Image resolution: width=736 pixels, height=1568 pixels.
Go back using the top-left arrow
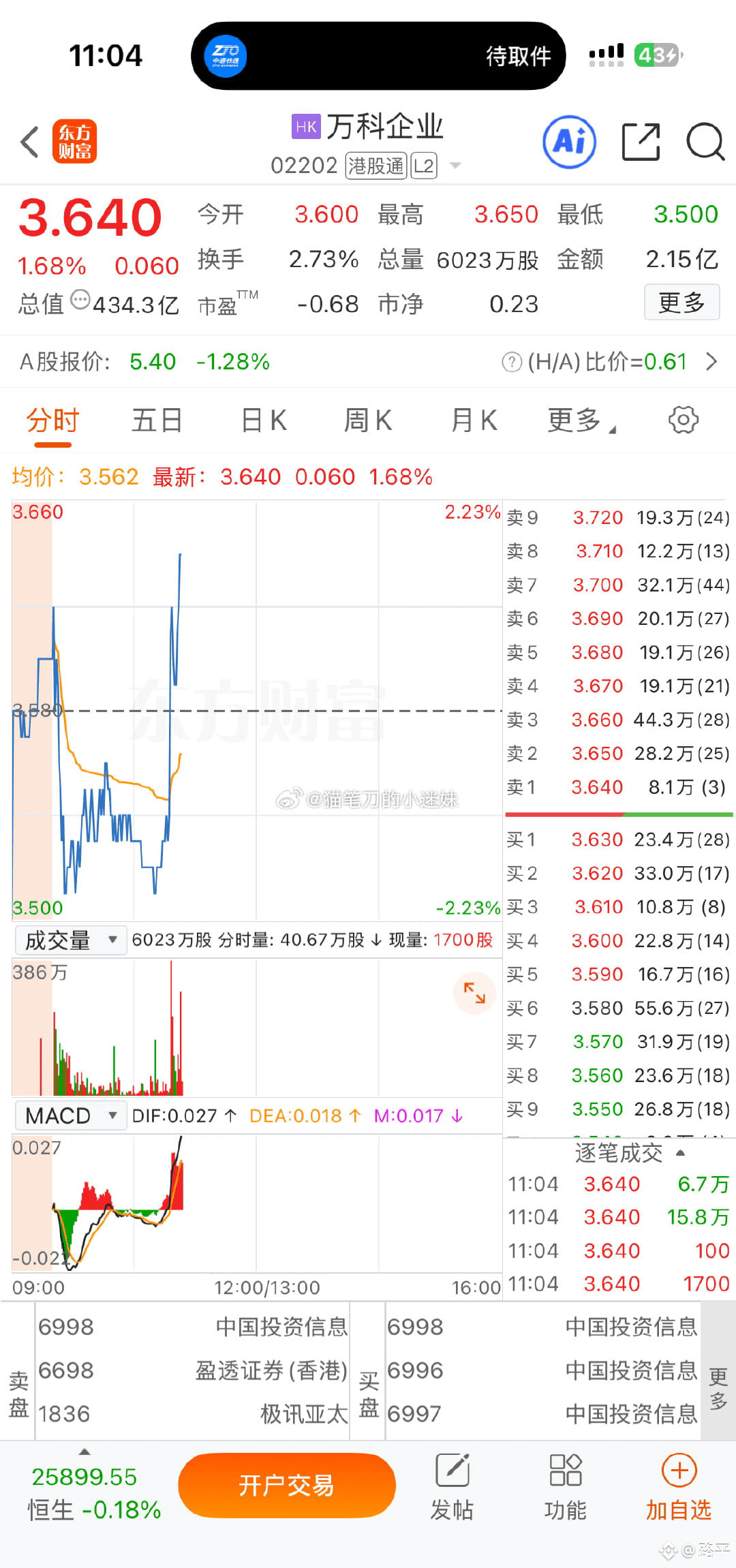(x=29, y=142)
